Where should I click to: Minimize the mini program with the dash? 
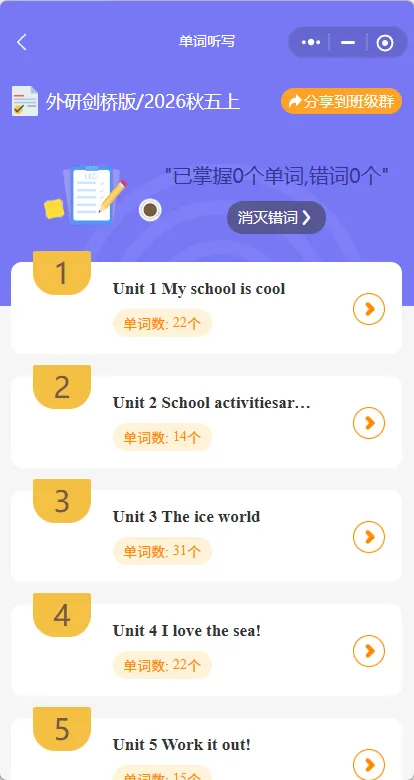348,43
